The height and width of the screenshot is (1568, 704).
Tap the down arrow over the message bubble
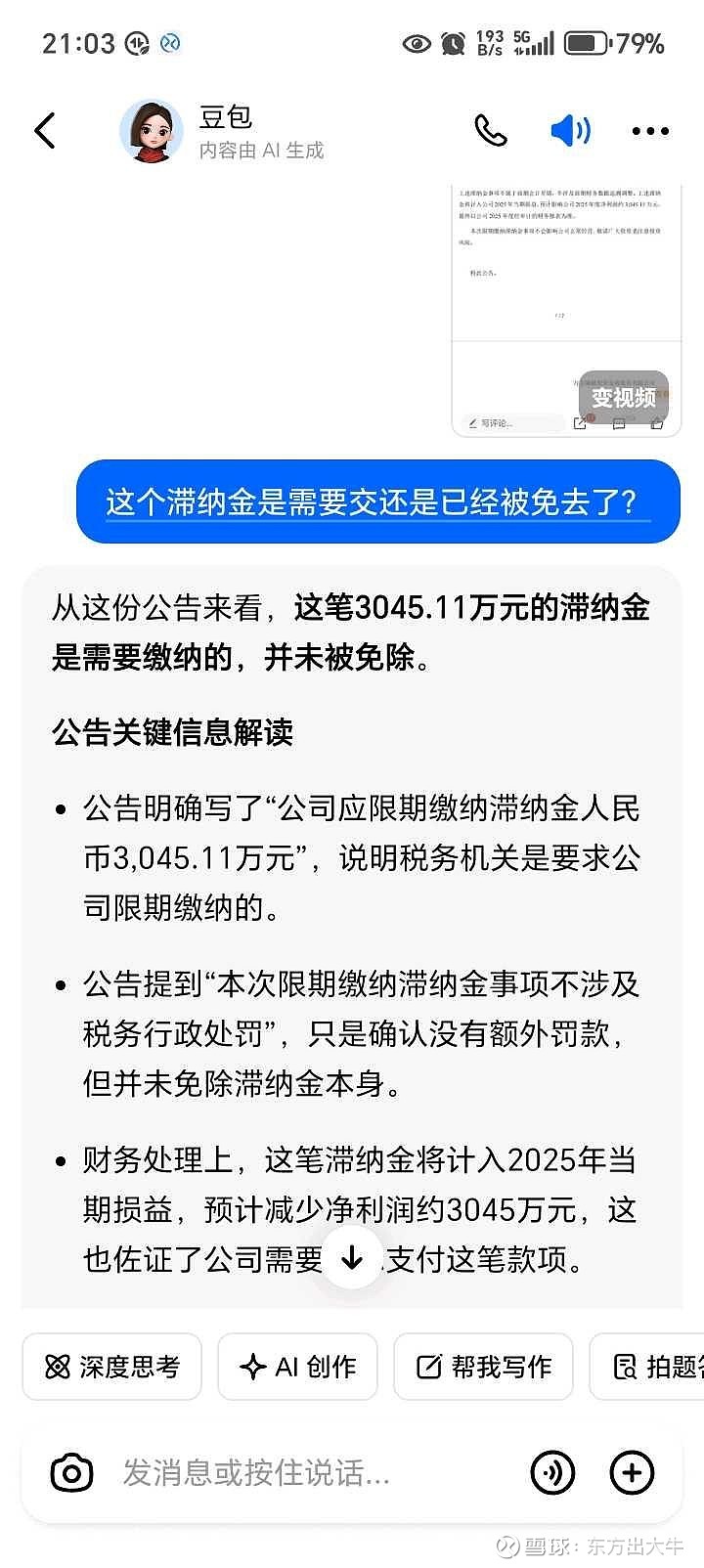(x=352, y=1258)
